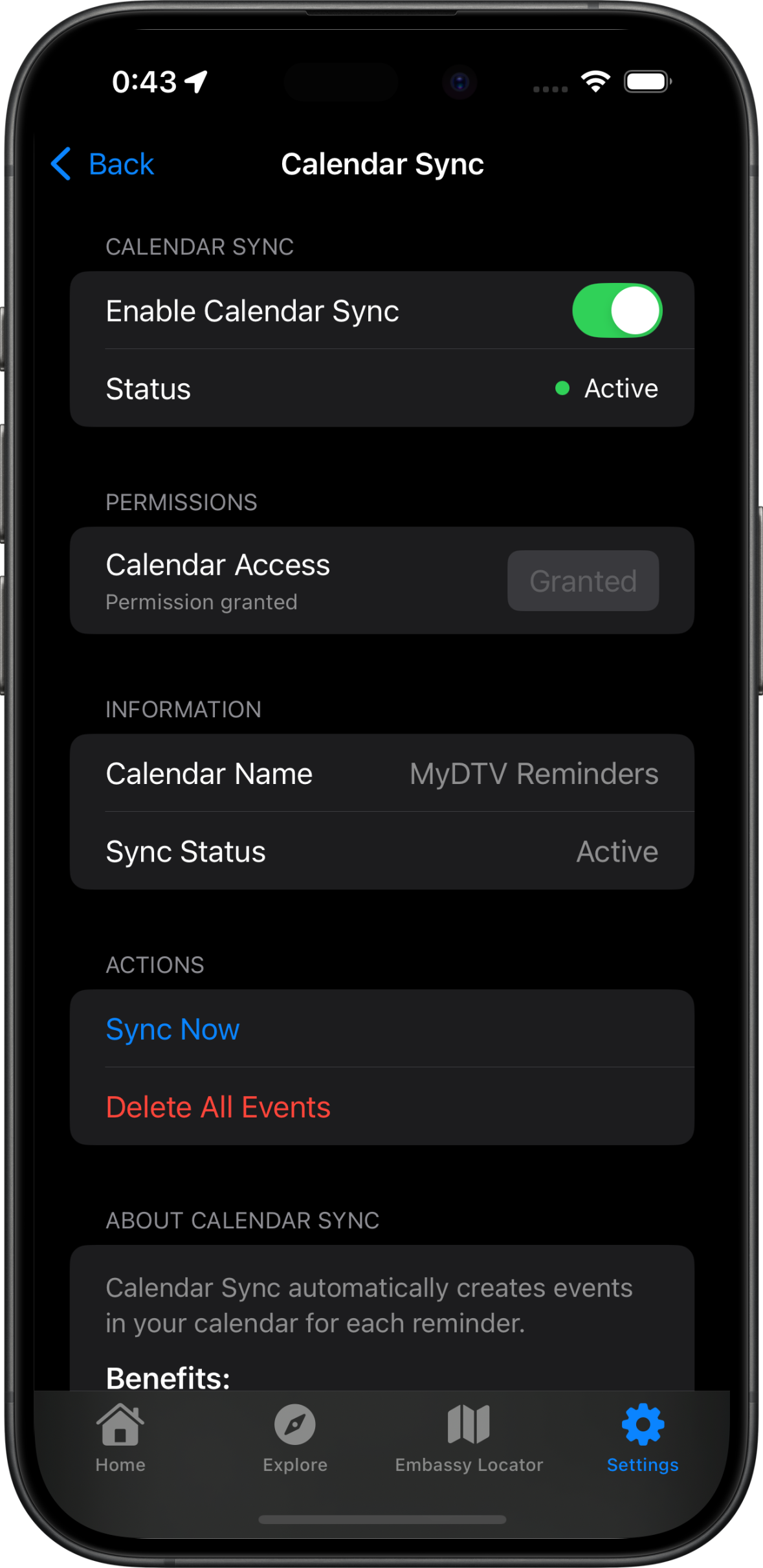Screen dimensions: 763x1568
Task: Tap the Granted permission button
Action: tap(582, 581)
